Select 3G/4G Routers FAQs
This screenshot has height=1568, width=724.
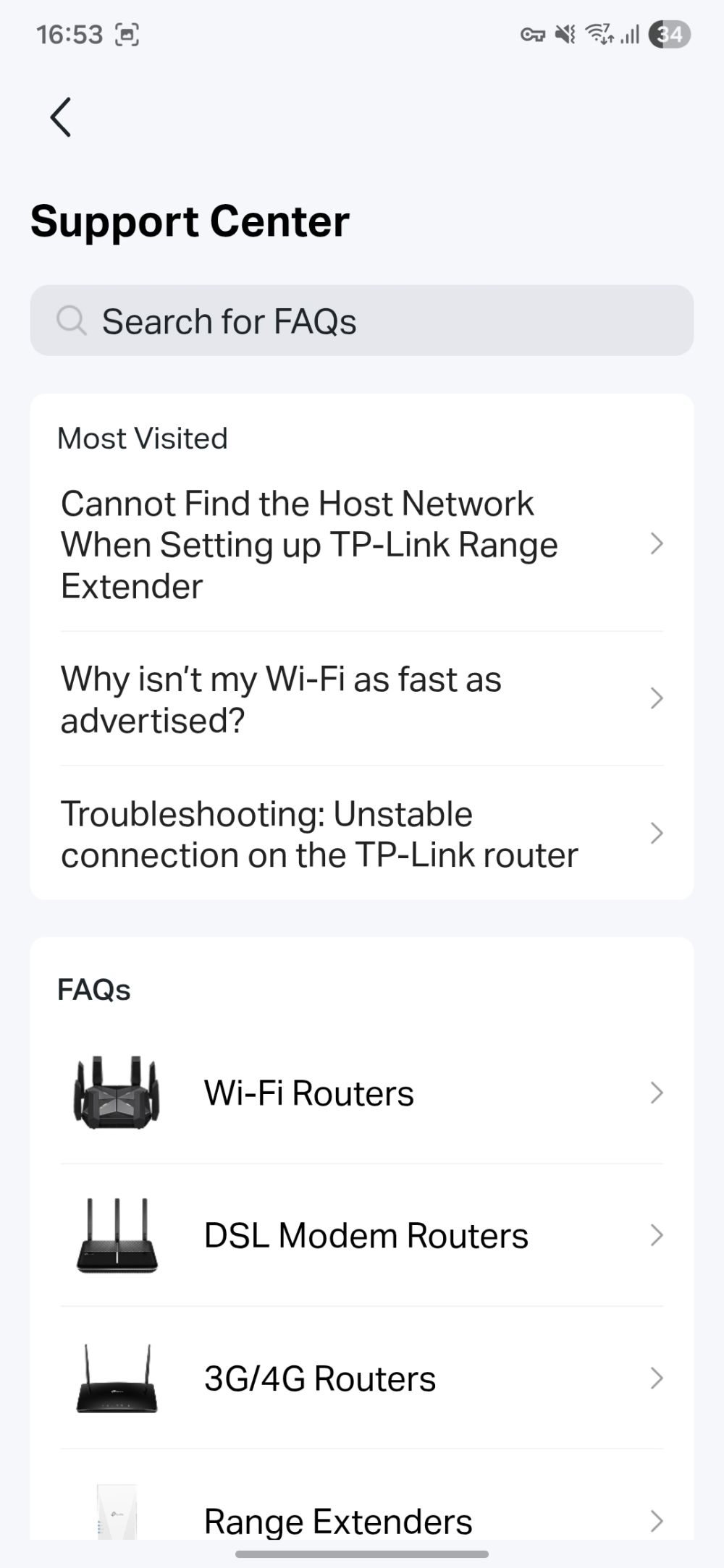(x=361, y=1378)
